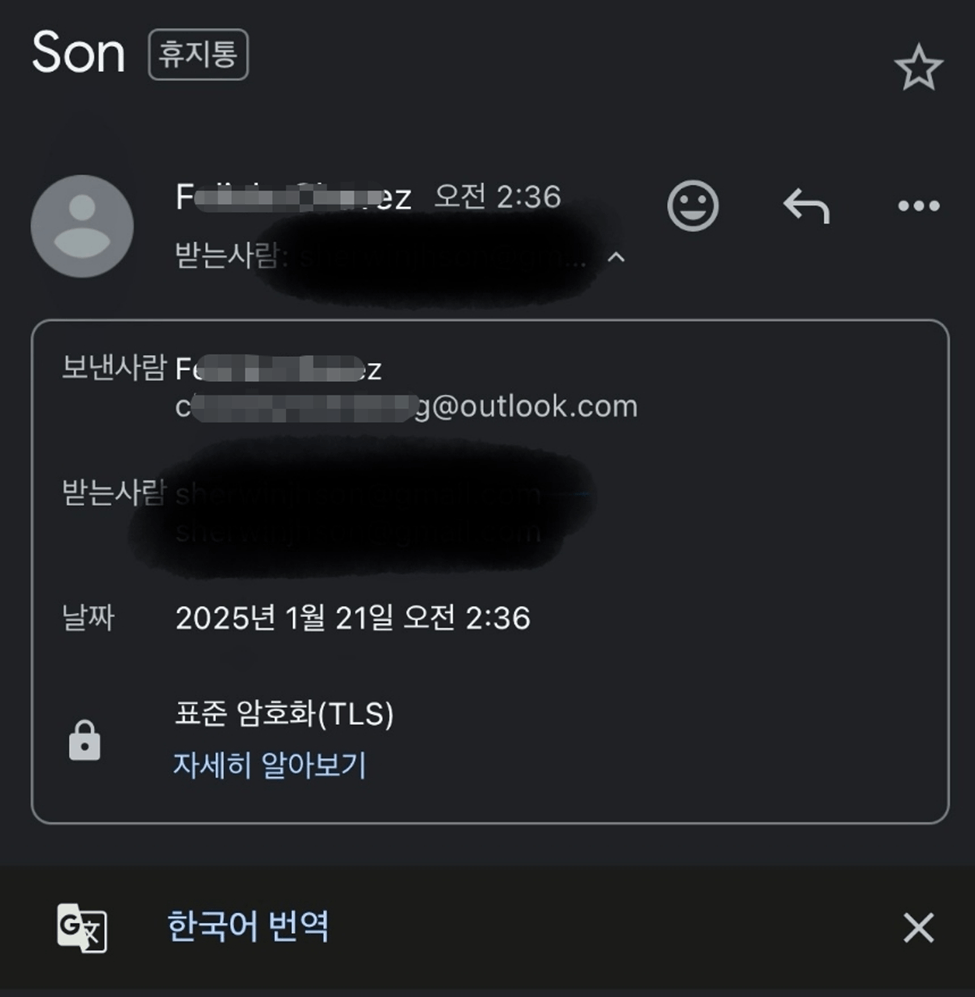Screen dimensions: 975x997
Task: Tap the 오전 2:36 timestamp
Action: point(499,196)
